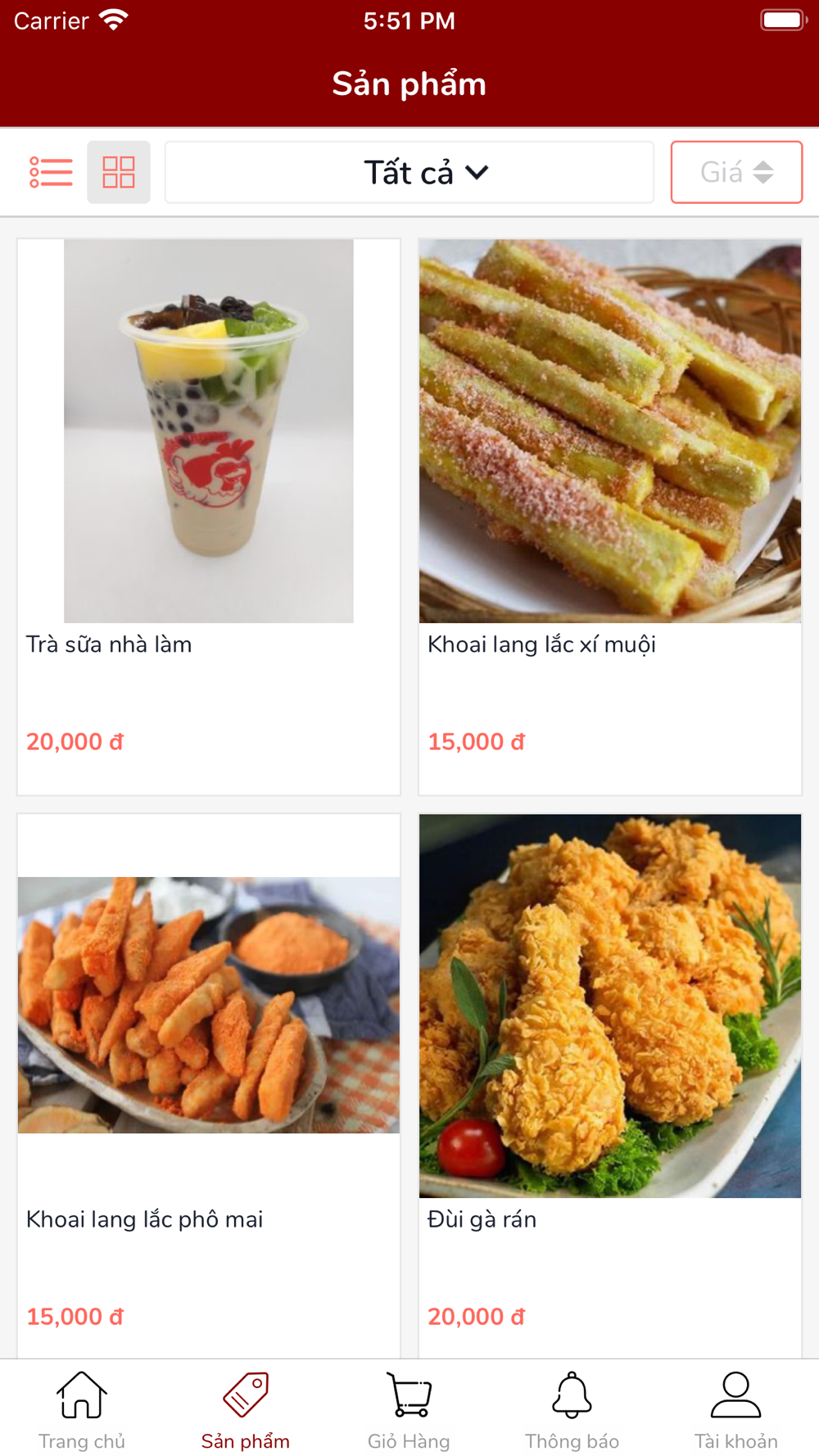819x1456 pixels.
Task: Select the Sản phẩm tab
Action: (x=246, y=1410)
